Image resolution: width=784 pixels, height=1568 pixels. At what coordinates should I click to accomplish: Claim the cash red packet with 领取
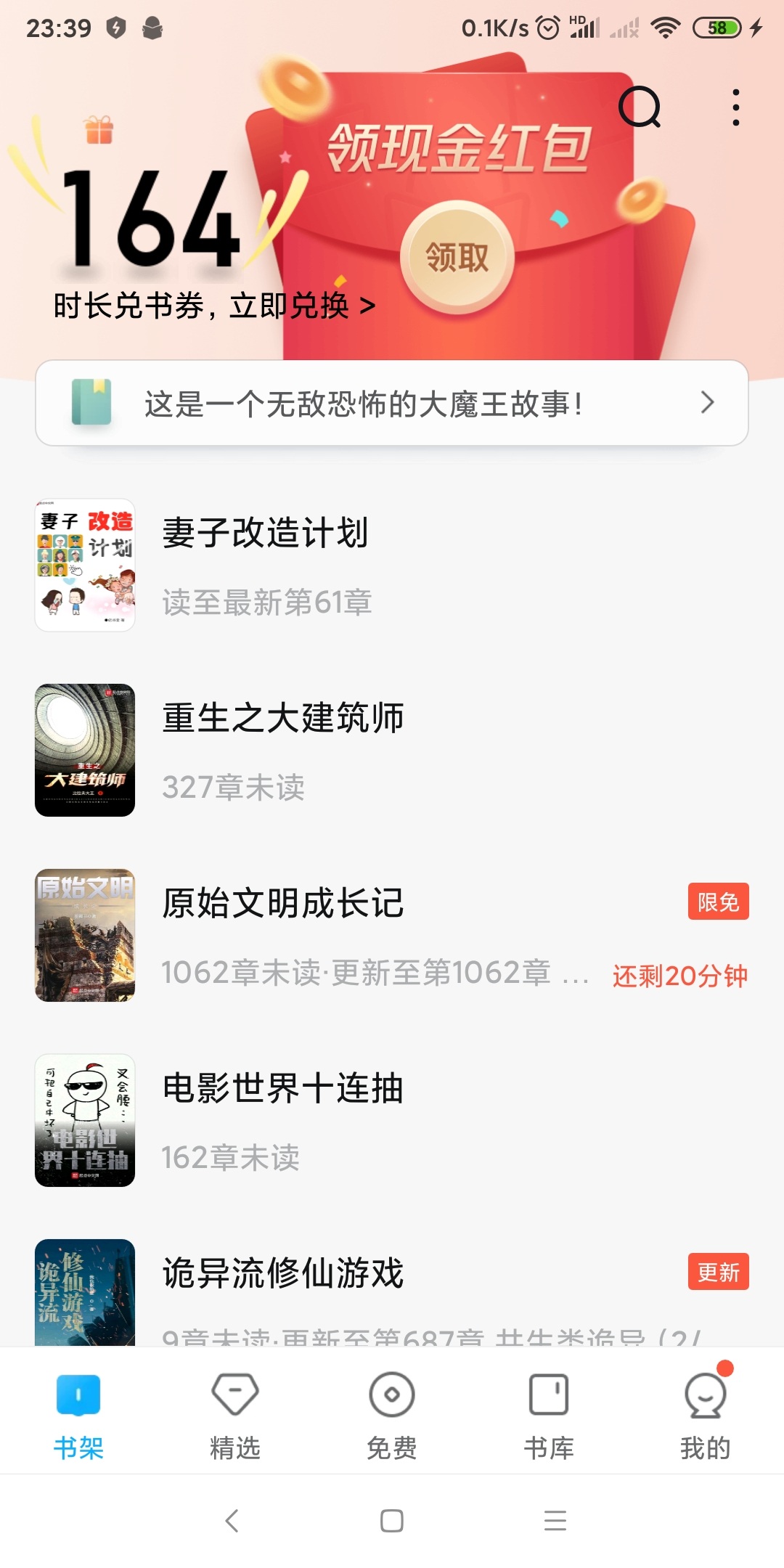[x=457, y=257]
